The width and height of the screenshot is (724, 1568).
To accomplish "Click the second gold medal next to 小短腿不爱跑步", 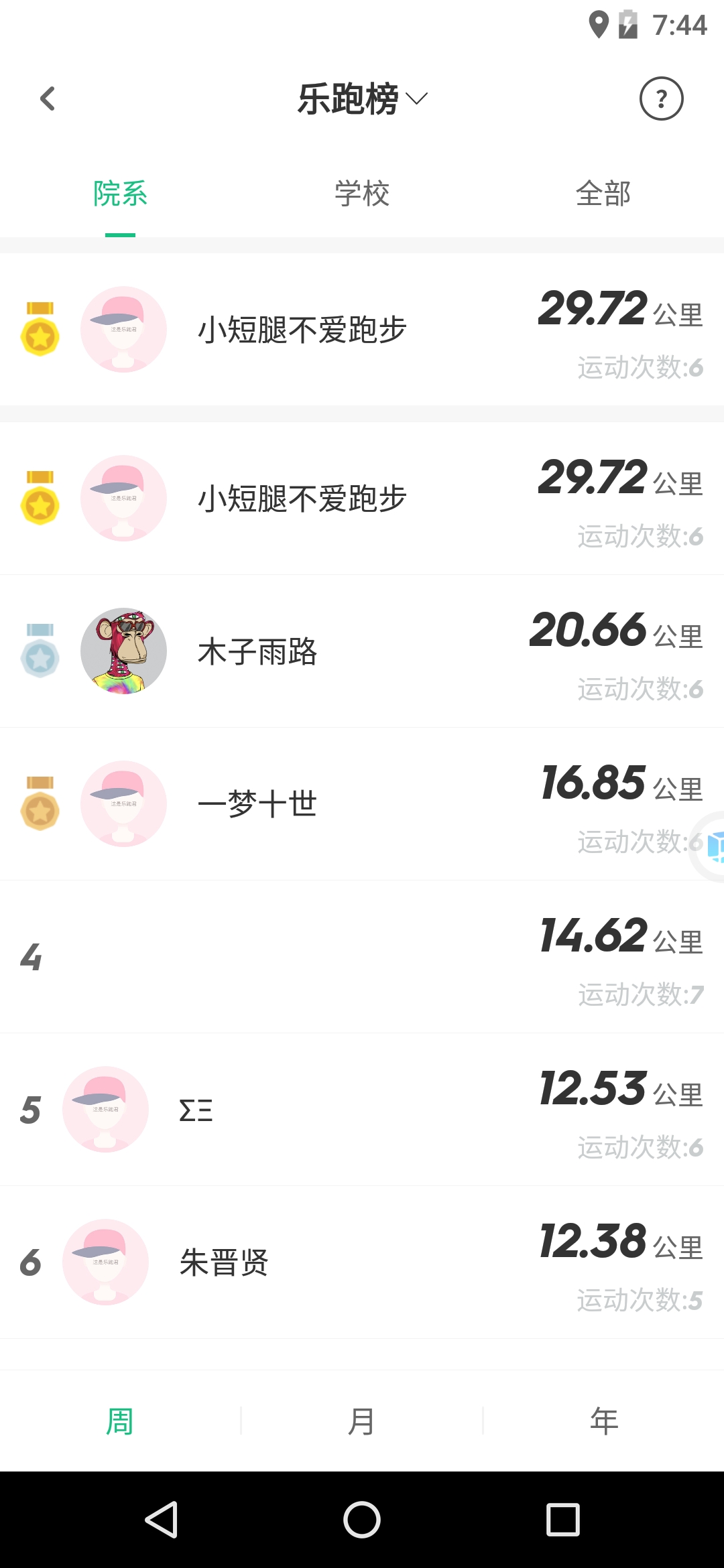I will pos(40,497).
